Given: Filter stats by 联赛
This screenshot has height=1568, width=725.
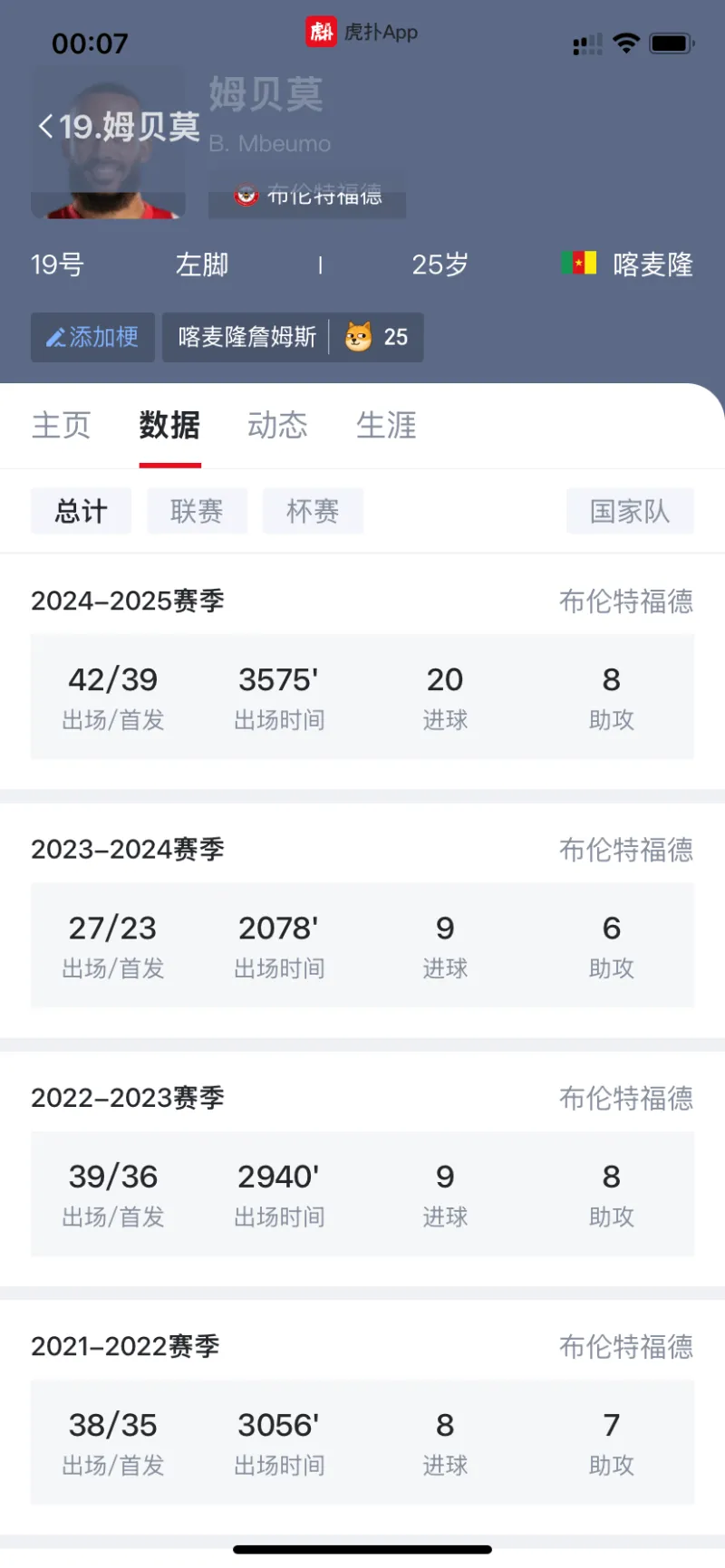Looking at the screenshot, I should (x=197, y=511).
